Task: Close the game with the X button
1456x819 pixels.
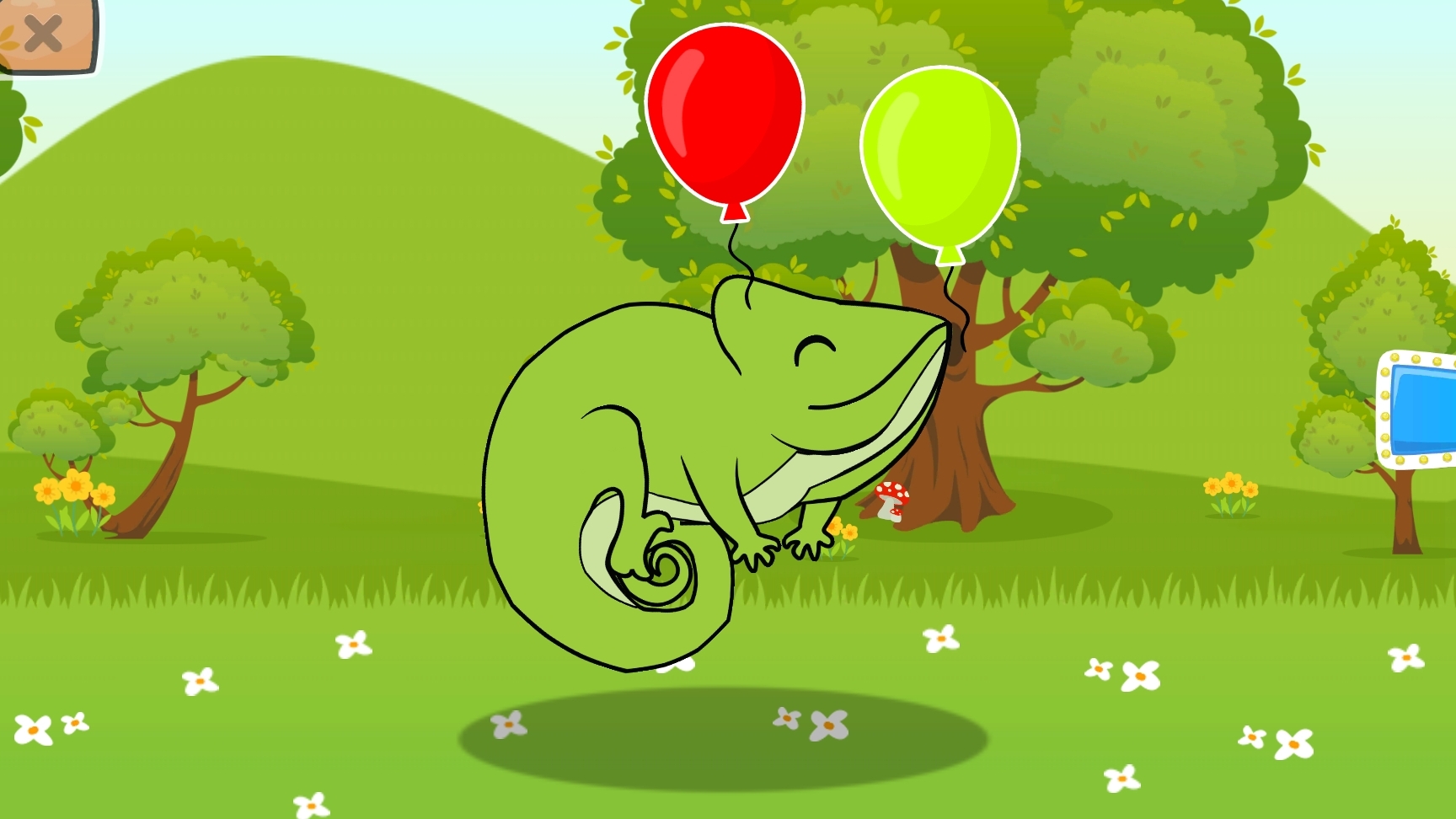Action: pyautogui.click(x=42, y=35)
